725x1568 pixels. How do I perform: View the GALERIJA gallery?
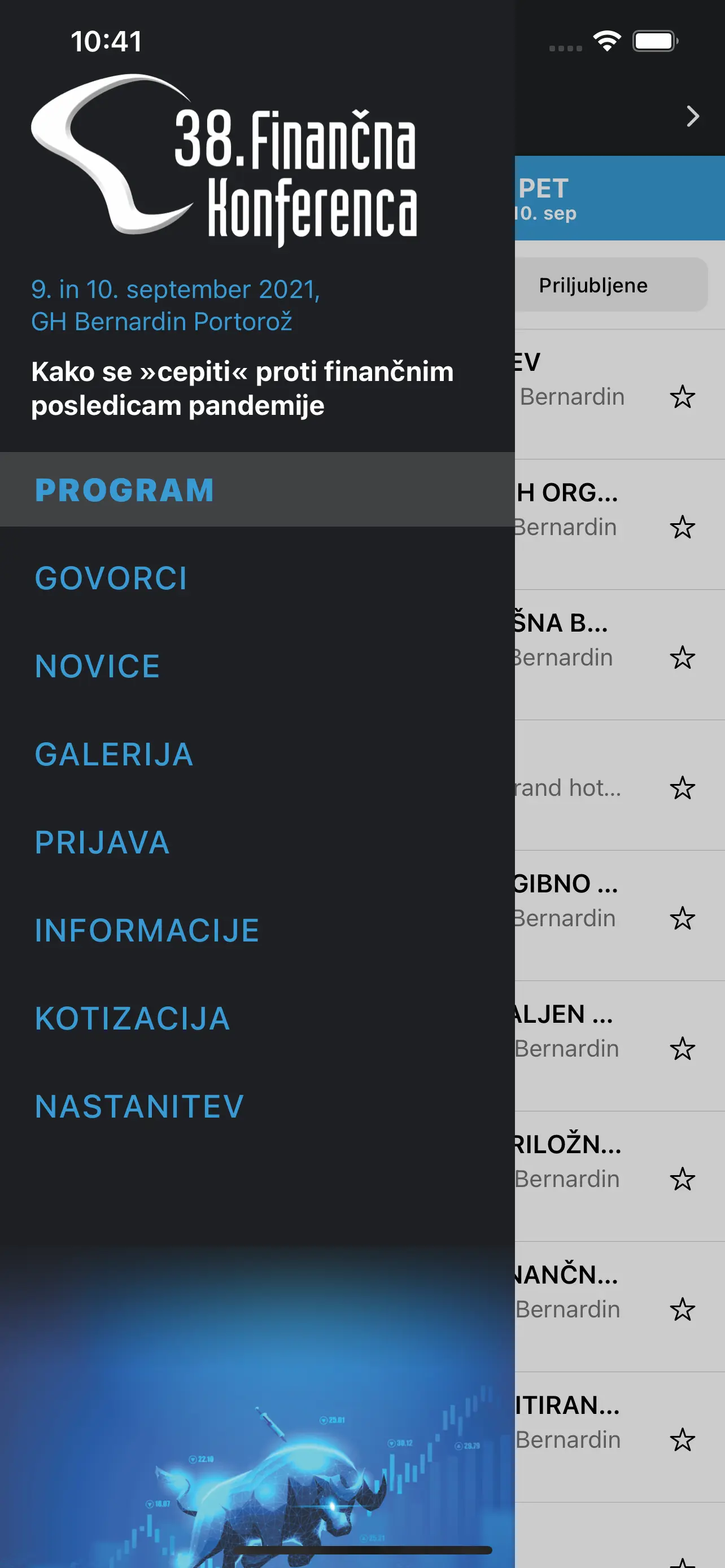click(x=114, y=754)
